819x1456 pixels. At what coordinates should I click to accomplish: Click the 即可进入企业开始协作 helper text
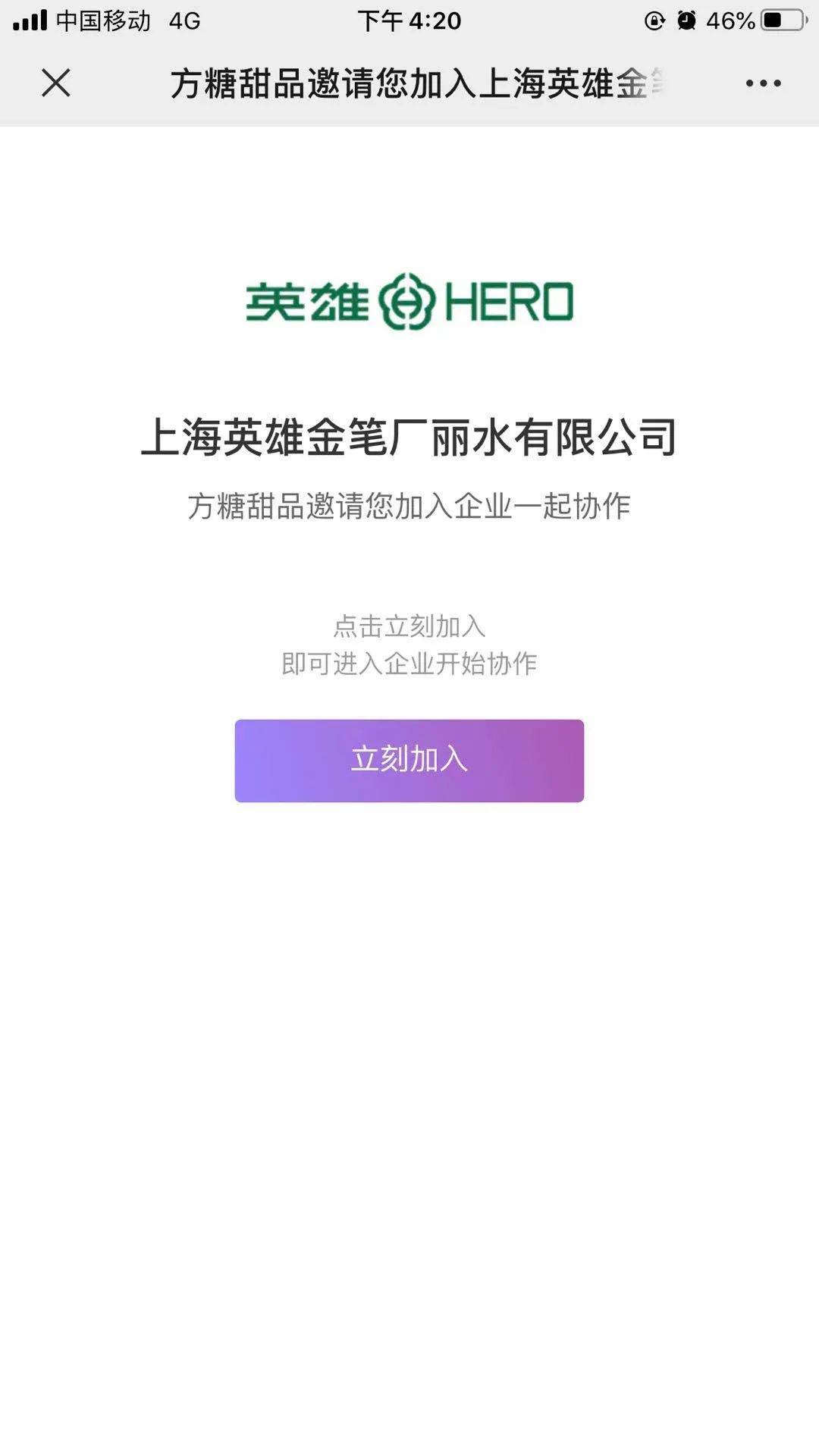coord(409,661)
